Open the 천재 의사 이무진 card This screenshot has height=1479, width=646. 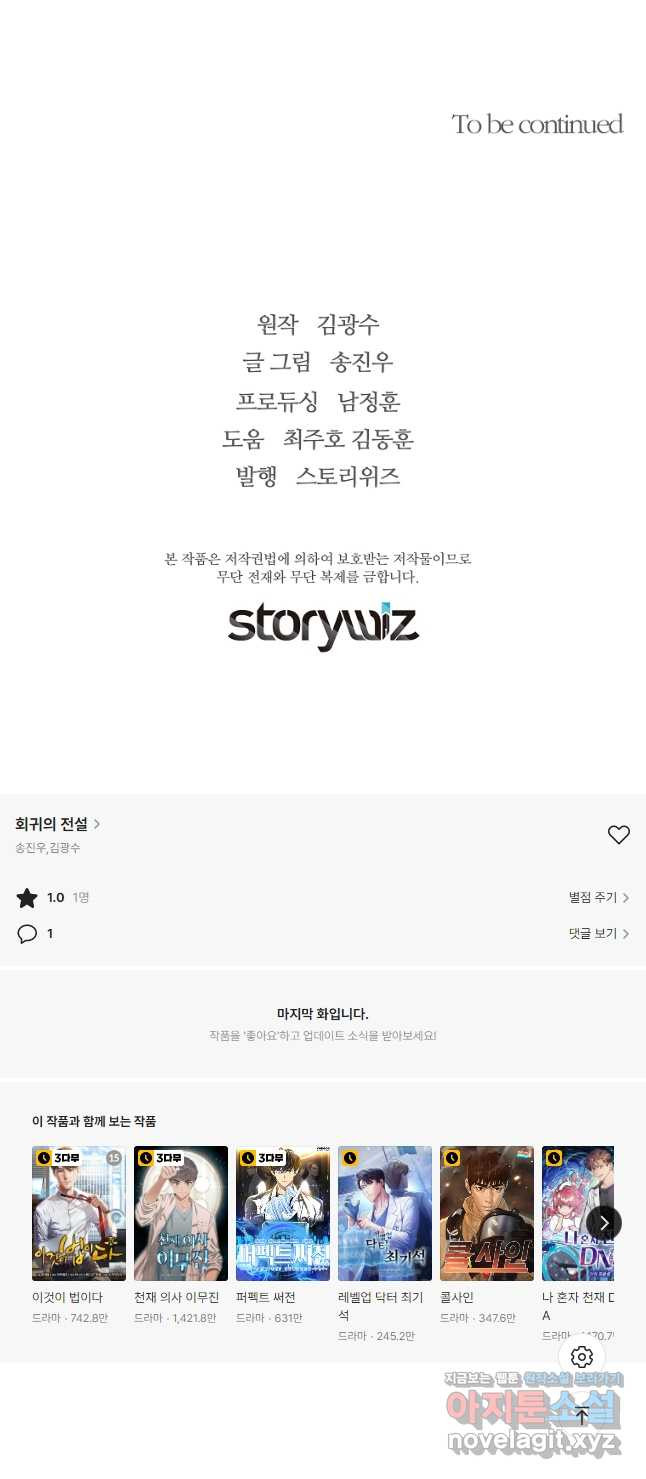(181, 1213)
